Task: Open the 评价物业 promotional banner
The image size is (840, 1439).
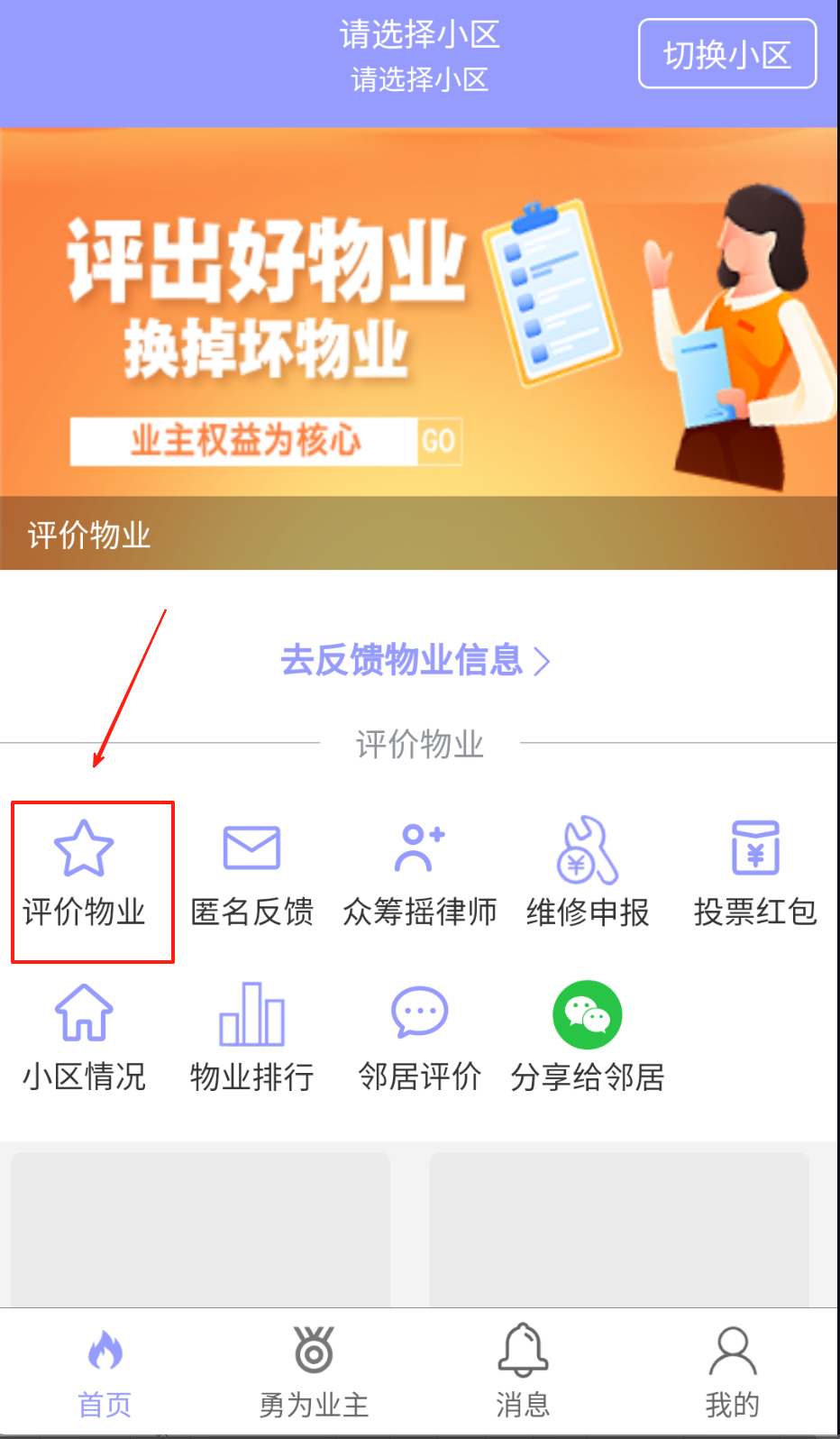Action: (x=418, y=350)
